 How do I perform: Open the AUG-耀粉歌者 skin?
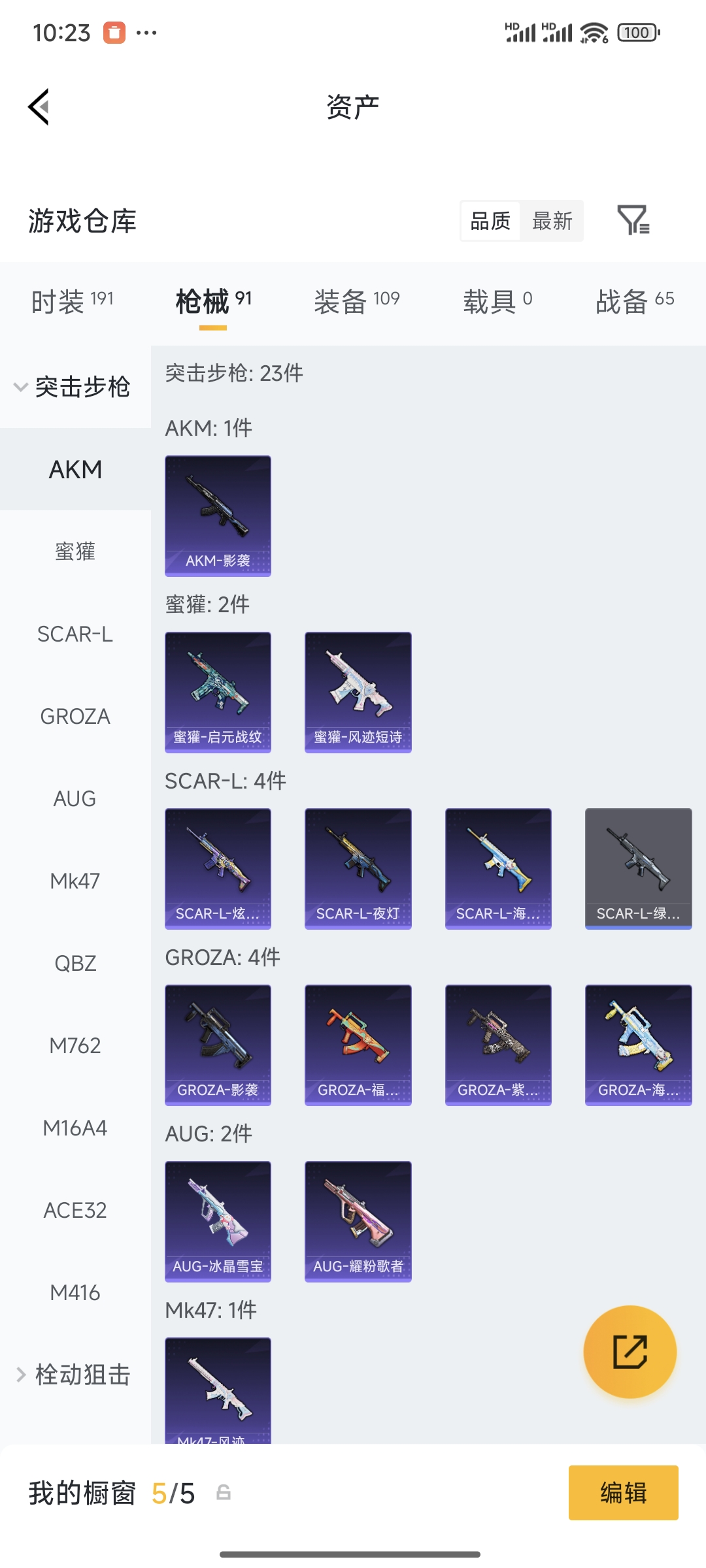(x=358, y=1221)
